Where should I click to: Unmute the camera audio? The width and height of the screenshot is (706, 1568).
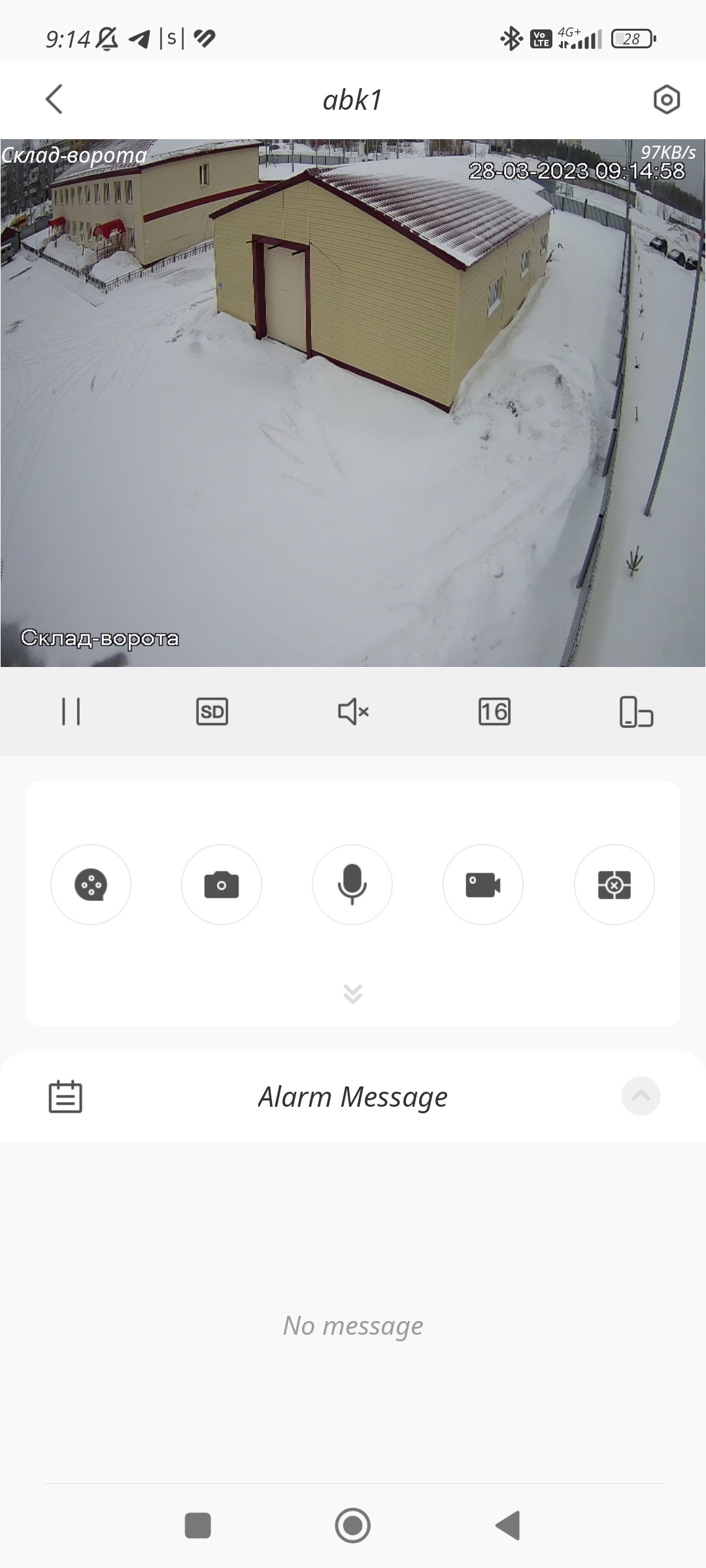click(x=353, y=711)
